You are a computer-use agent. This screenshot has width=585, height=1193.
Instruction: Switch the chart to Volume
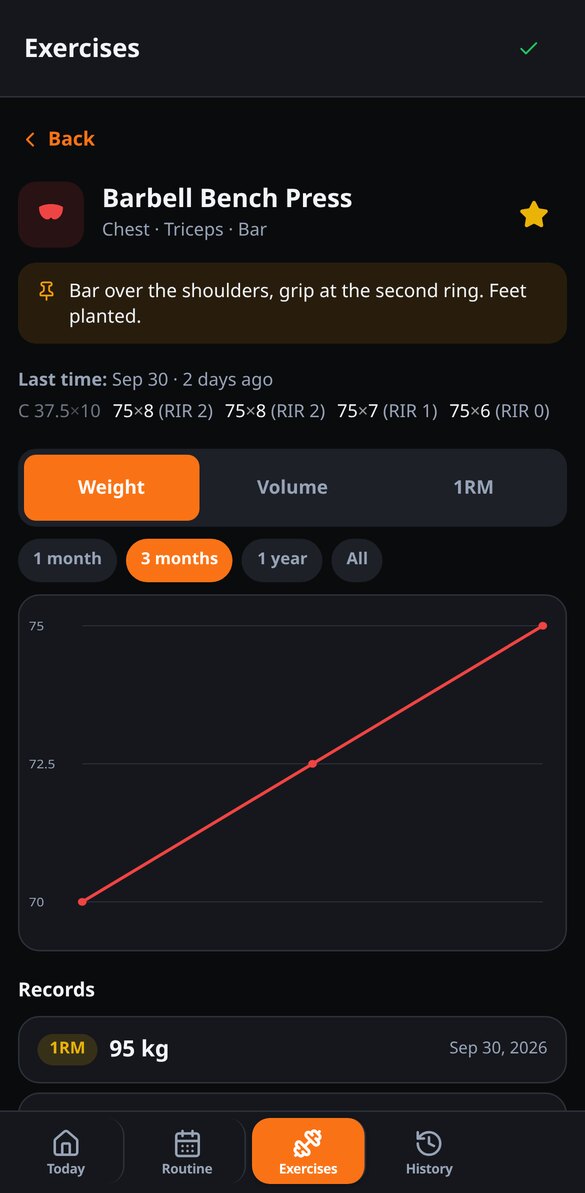[x=292, y=487]
